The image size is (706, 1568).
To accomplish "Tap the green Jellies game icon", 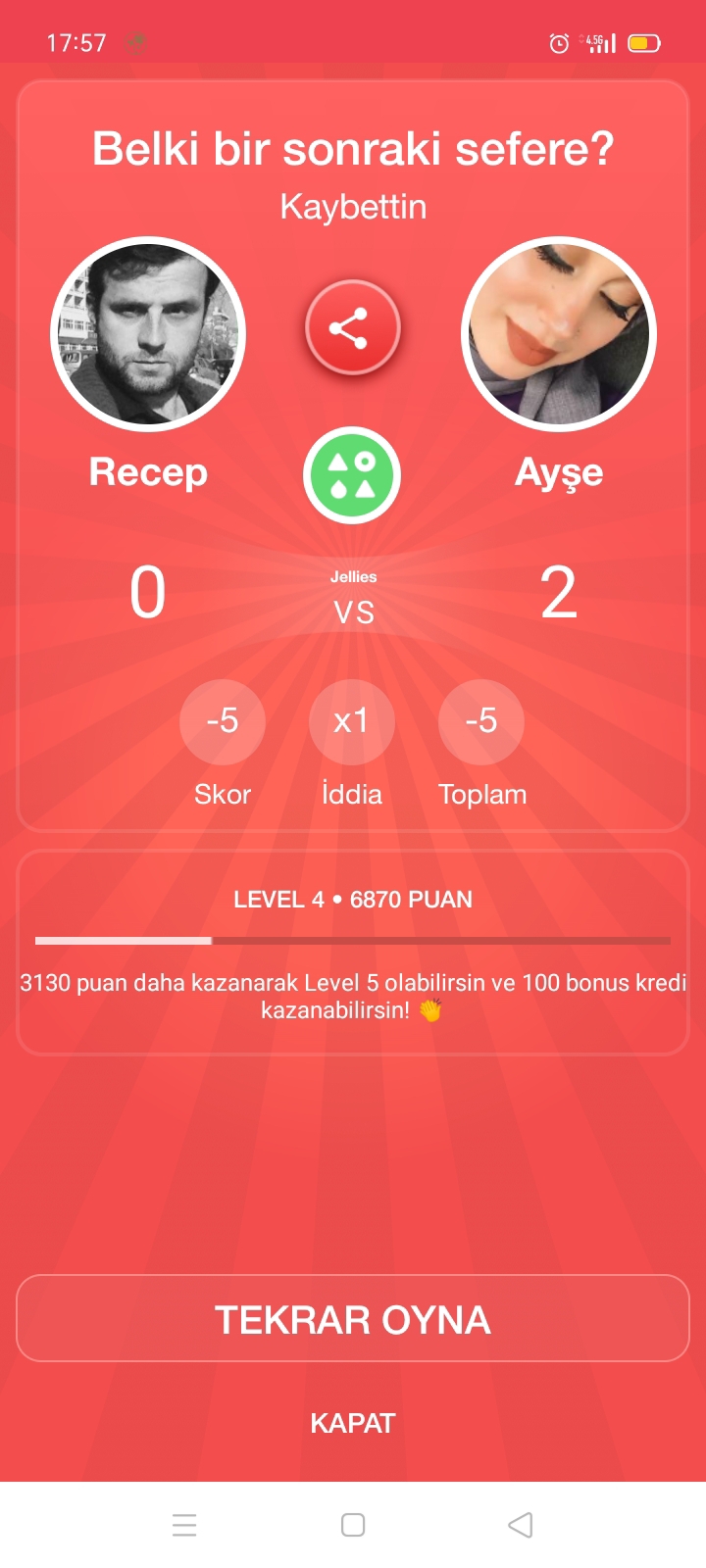I will [x=352, y=475].
